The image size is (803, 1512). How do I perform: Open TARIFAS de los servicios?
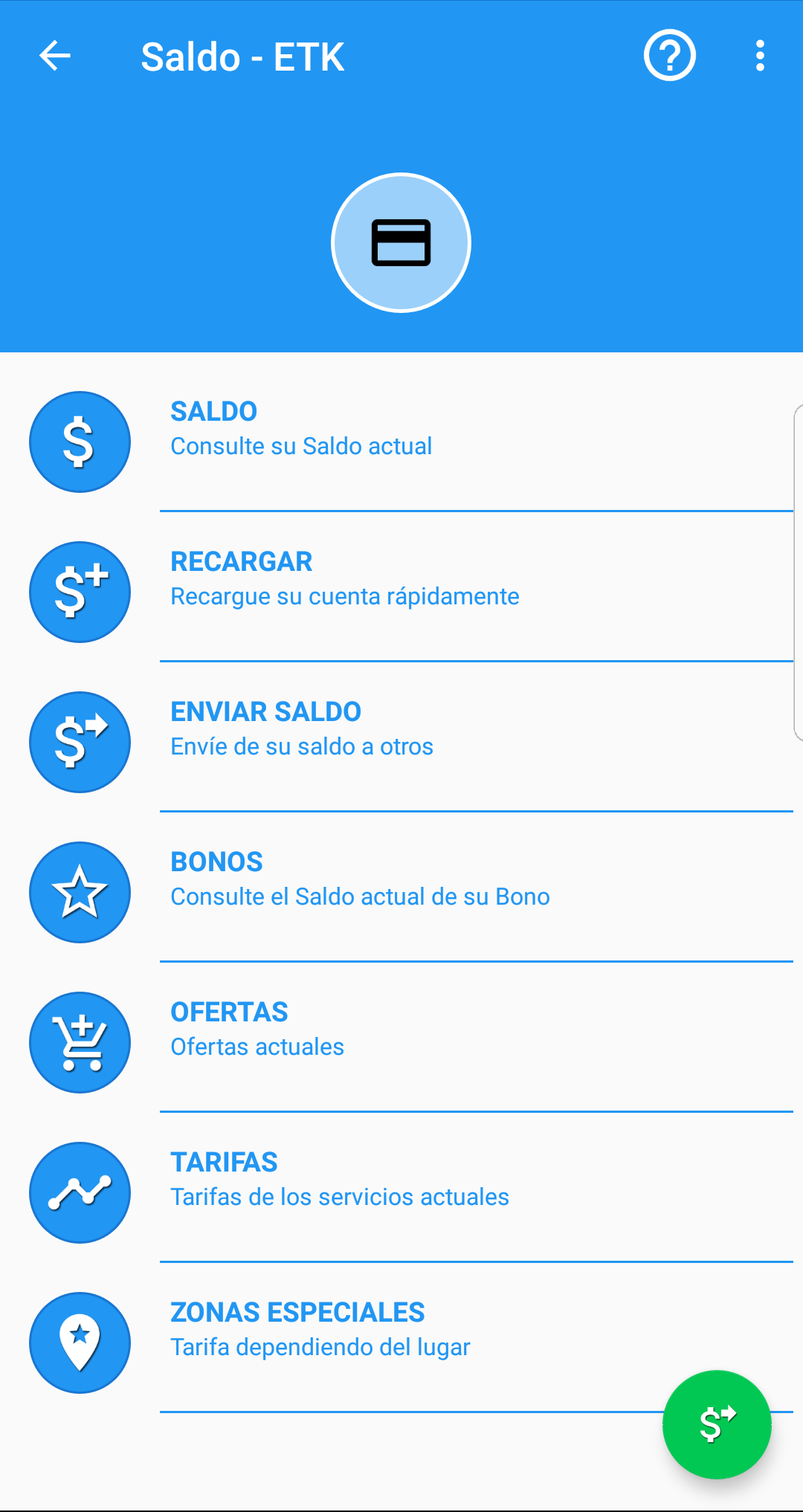401,1188
